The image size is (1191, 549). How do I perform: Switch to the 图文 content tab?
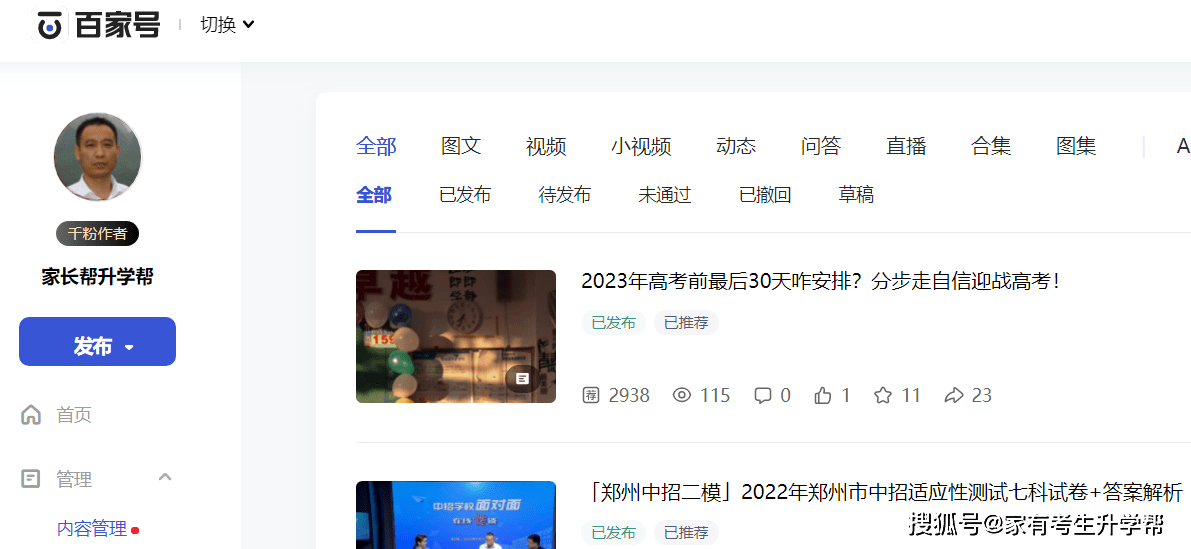(461, 146)
